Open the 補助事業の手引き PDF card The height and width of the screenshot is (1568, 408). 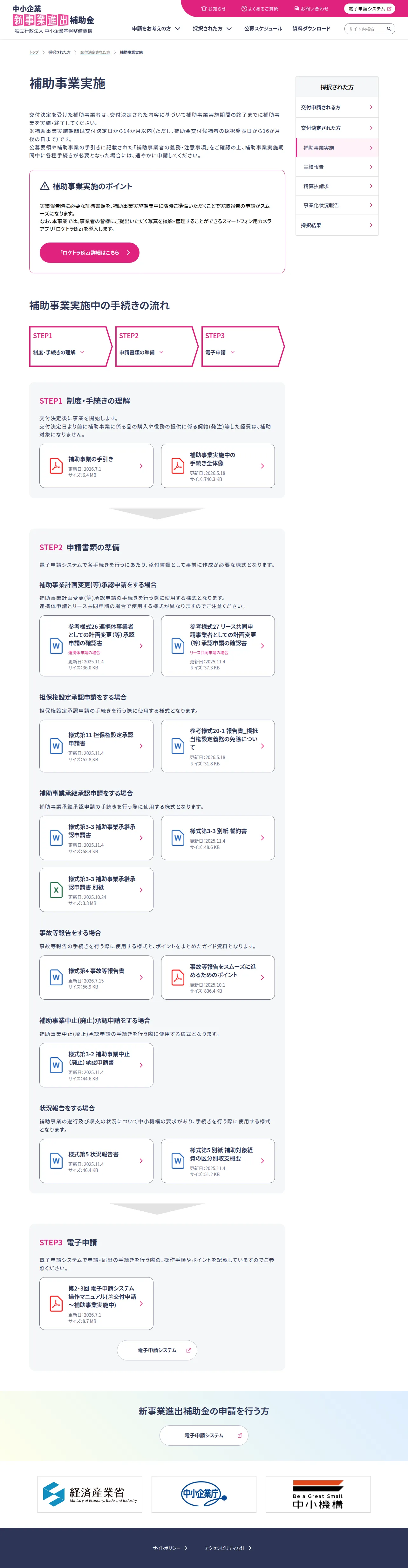pyautogui.click(x=96, y=466)
